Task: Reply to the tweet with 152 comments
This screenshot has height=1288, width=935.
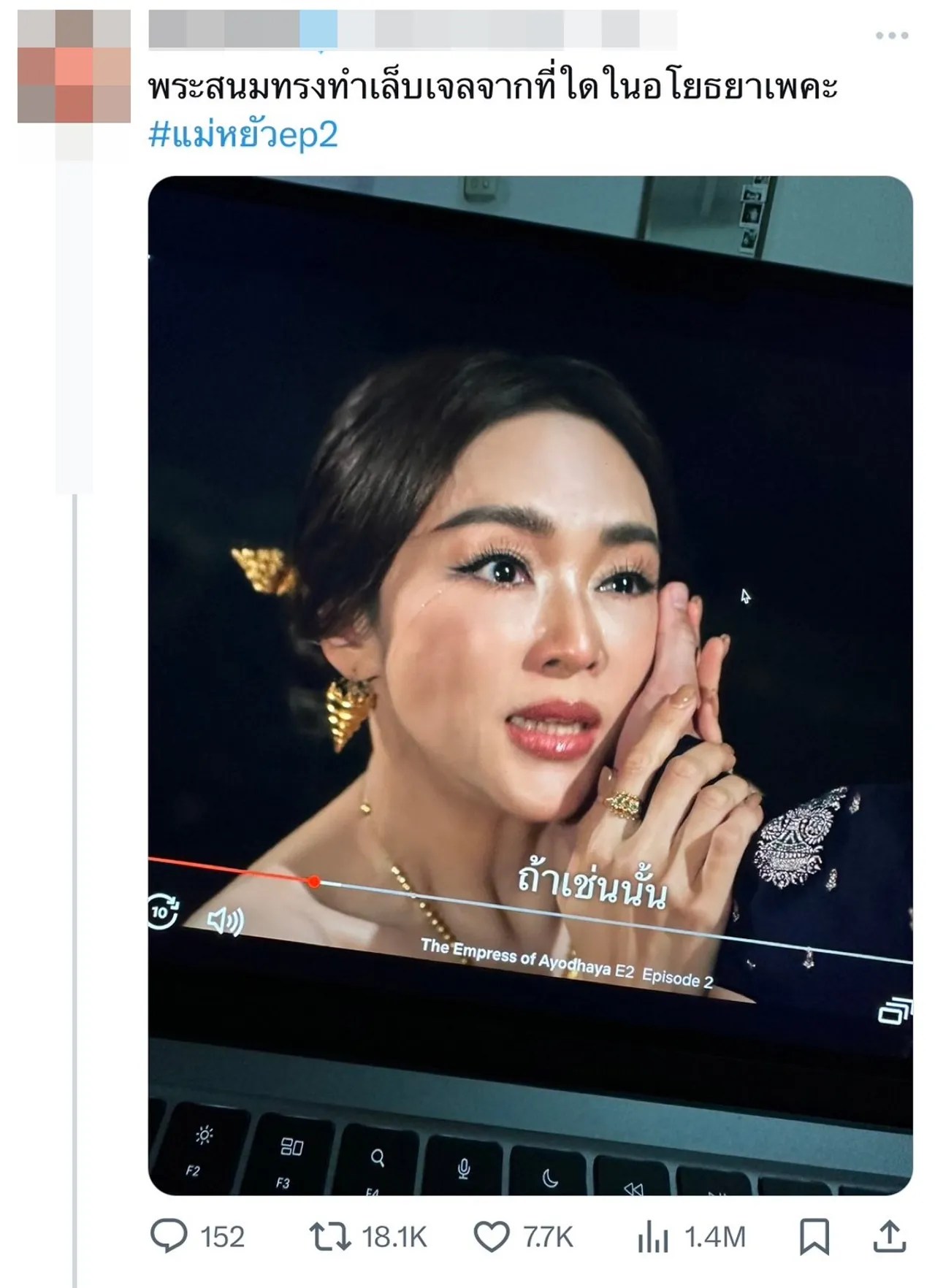Action: tap(169, 1237)
